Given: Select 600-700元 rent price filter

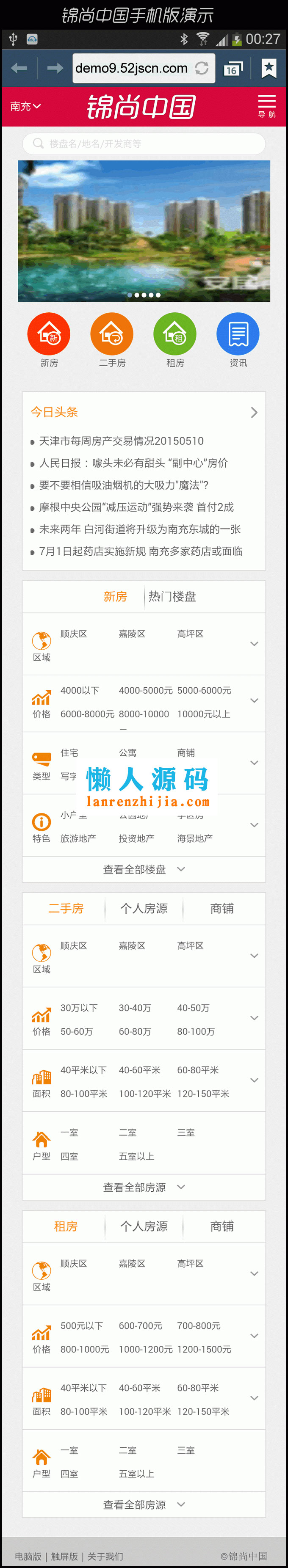Looking at the screenshot, I should (x=140, y=1326).
